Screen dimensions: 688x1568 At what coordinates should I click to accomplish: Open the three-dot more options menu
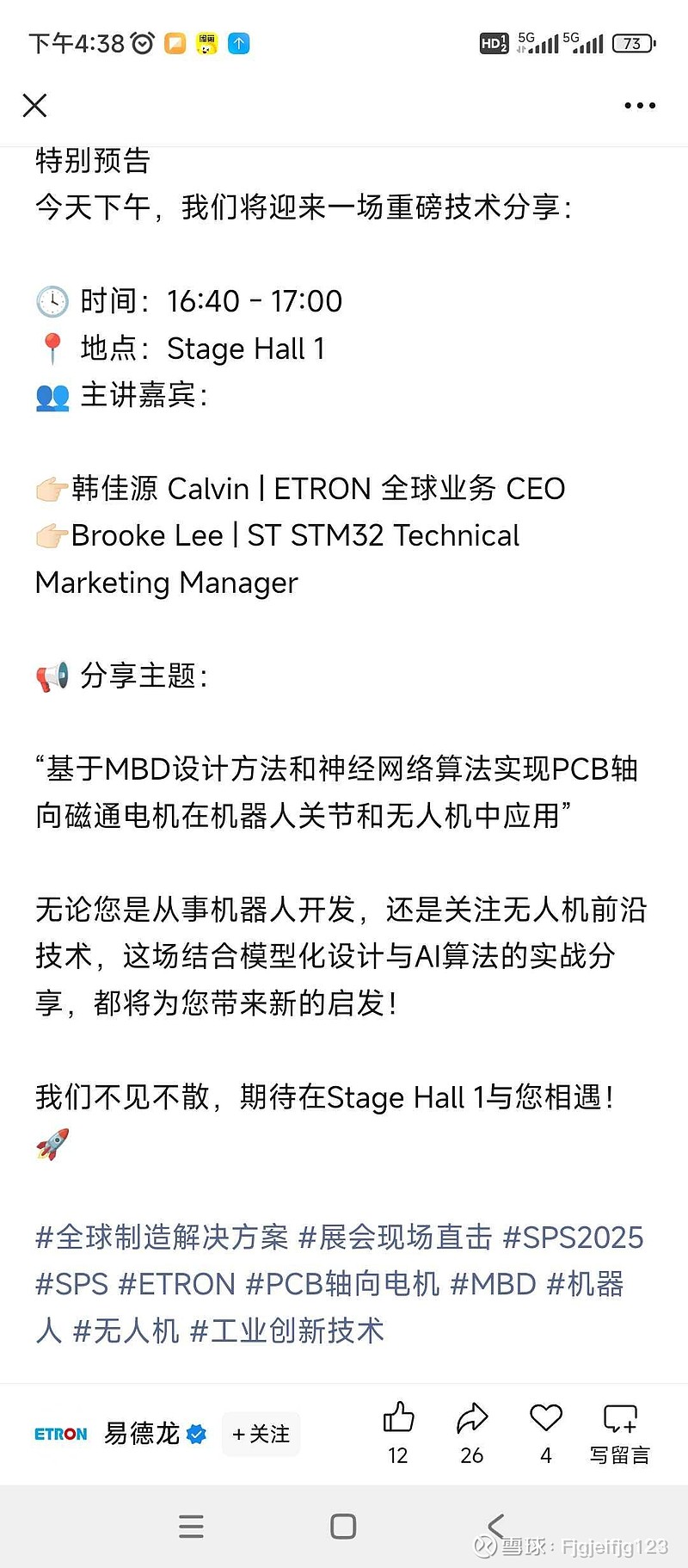[x=639, y=105]
